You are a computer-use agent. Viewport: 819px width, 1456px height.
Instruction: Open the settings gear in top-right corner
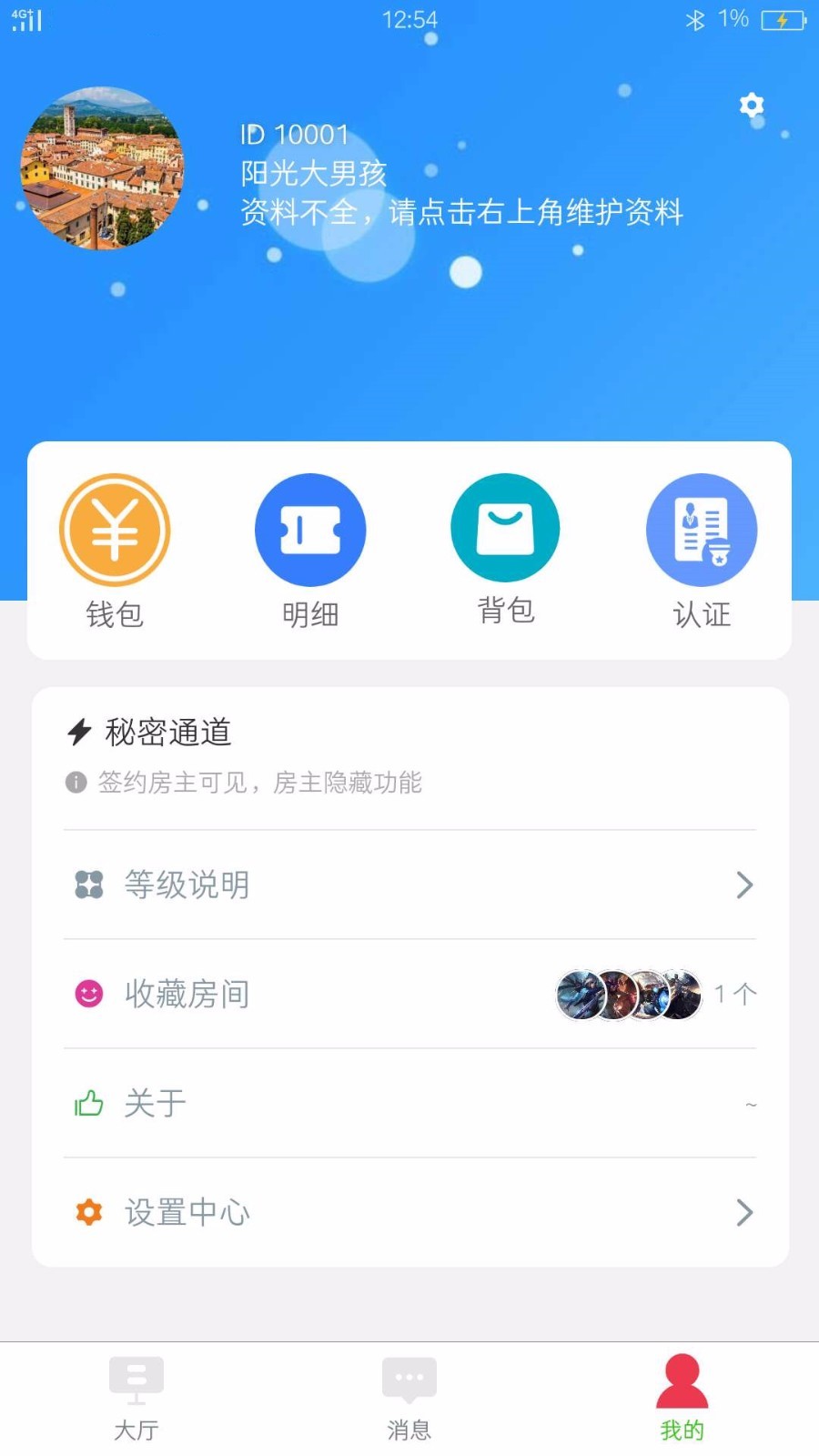tap(751, 105)
